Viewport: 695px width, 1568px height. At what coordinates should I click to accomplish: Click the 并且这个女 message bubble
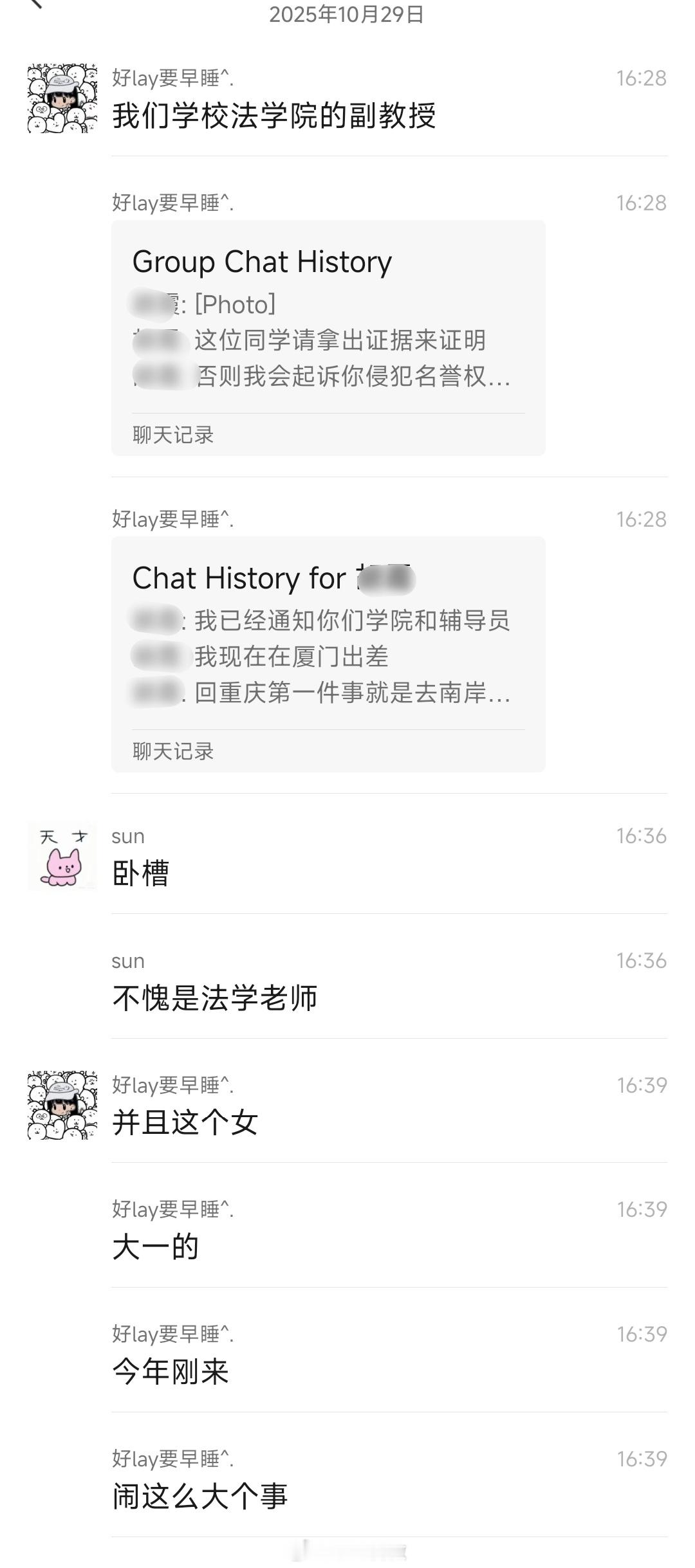(187, 1124)
